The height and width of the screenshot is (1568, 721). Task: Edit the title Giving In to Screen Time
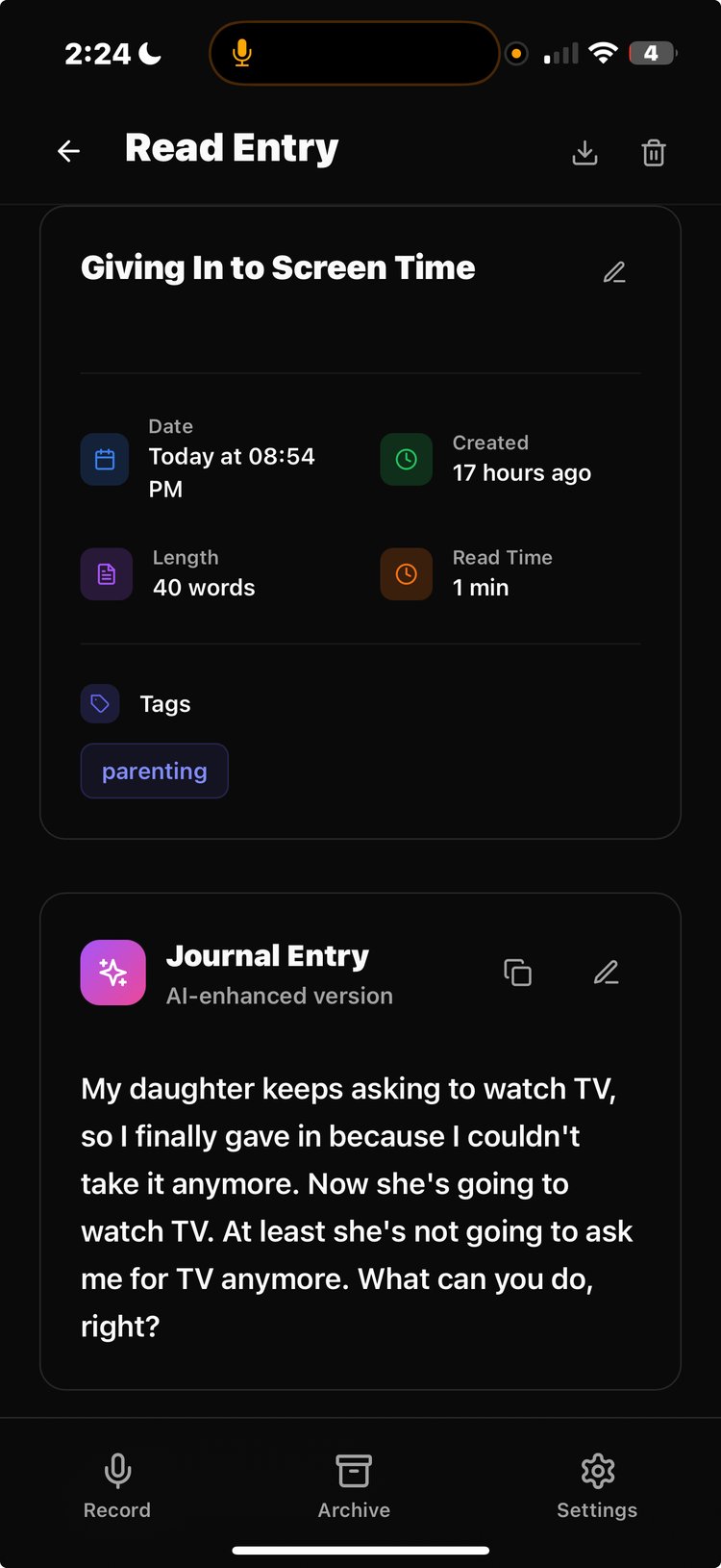tap(614, 272)
